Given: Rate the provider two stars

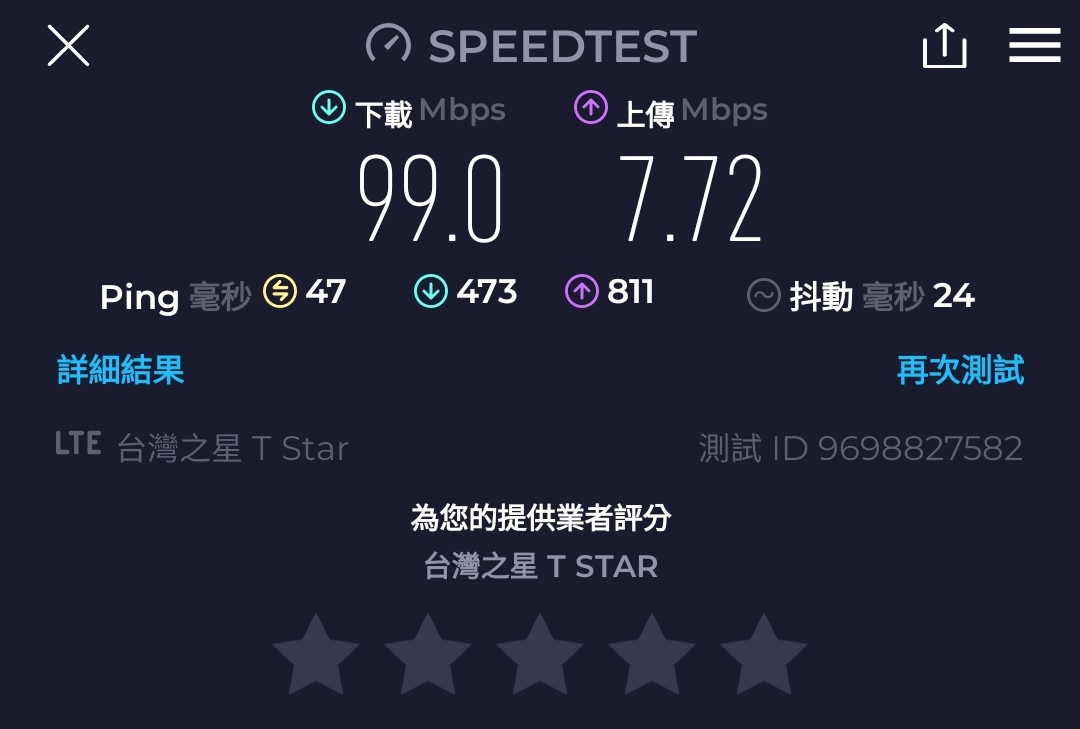Looking at the screenshot, I should [x=428, y=655].
